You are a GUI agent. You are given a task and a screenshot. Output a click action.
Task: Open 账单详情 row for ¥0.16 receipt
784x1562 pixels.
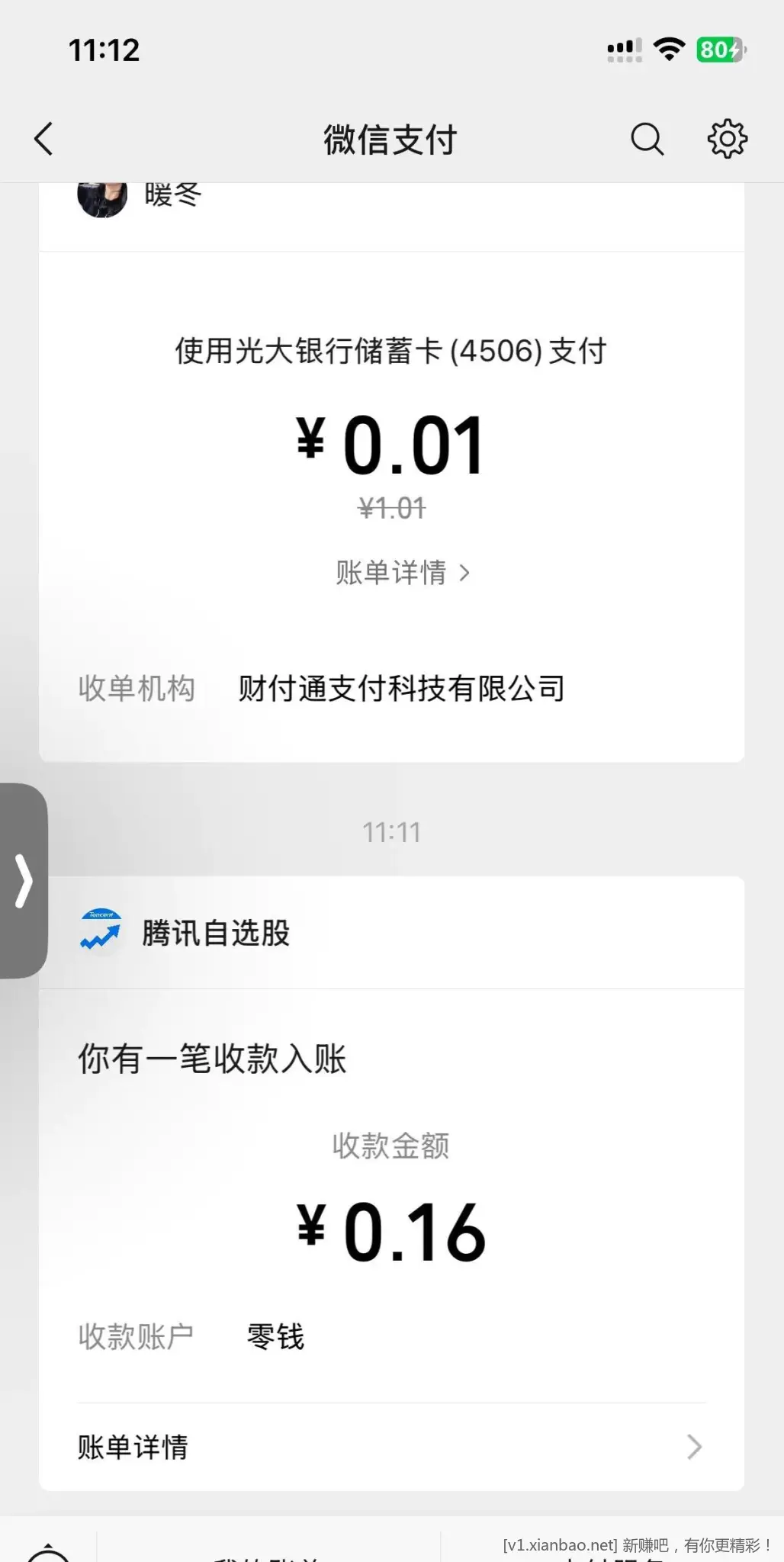[390, 1447]
